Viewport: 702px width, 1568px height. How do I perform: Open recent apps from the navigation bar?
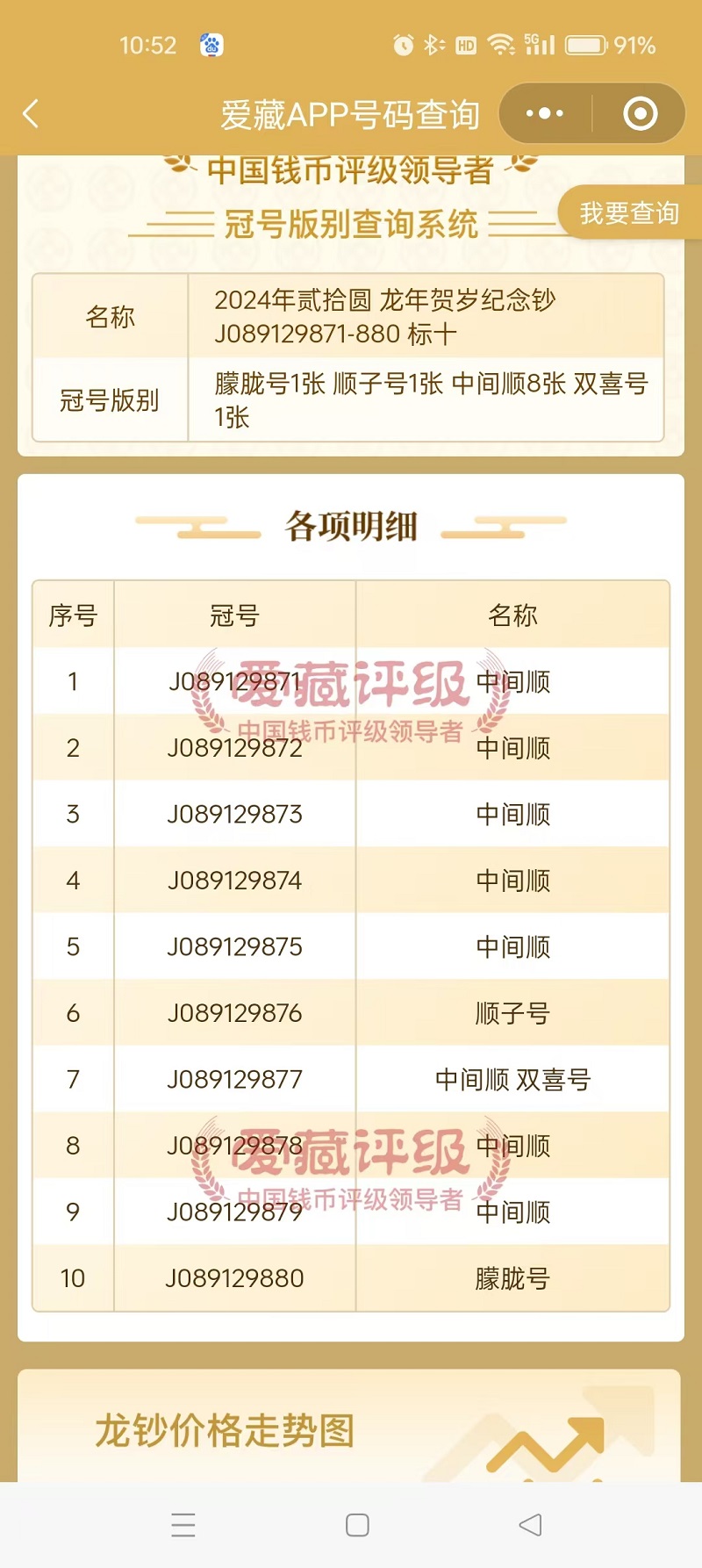point(183,1525)
